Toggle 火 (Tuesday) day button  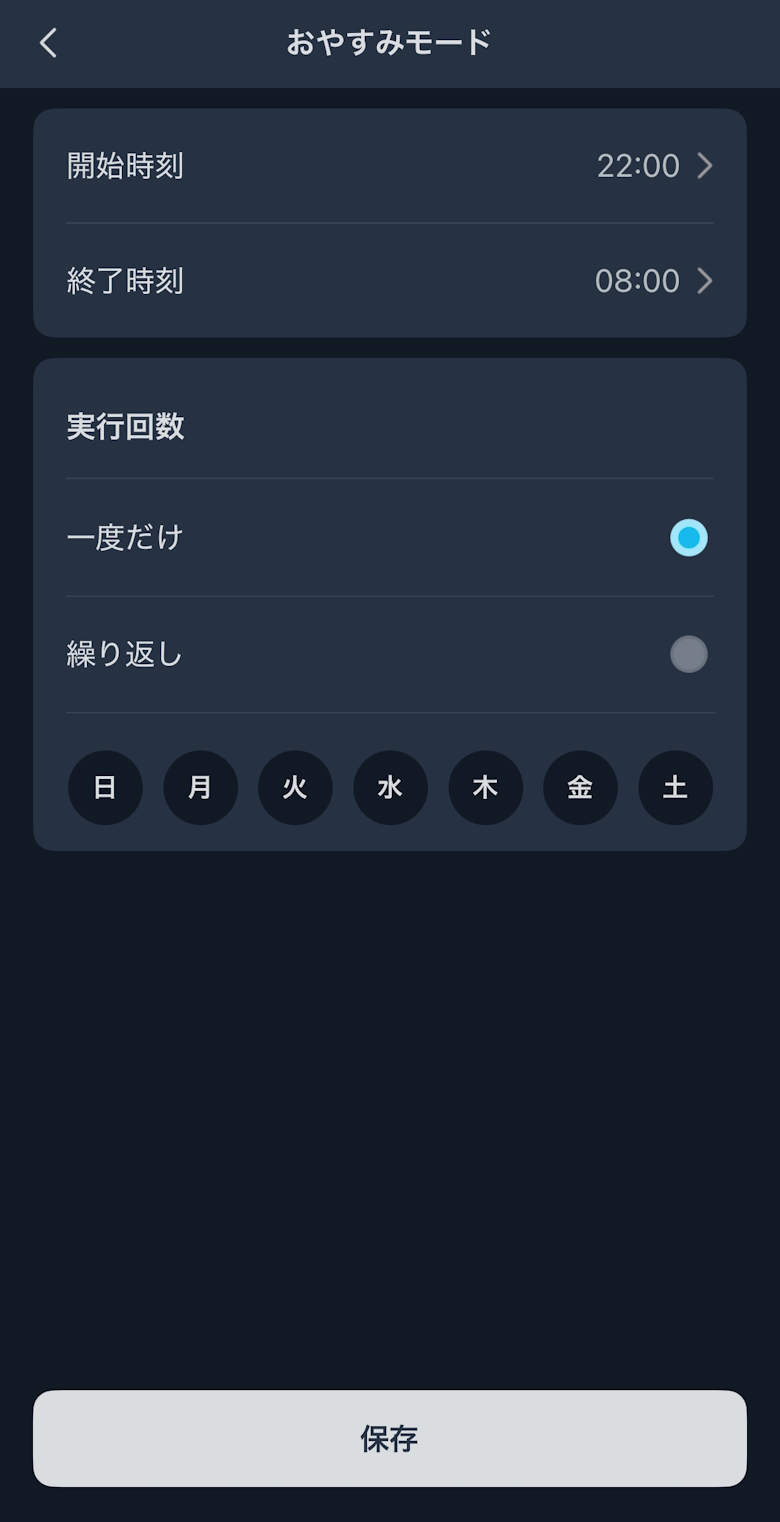295,788
